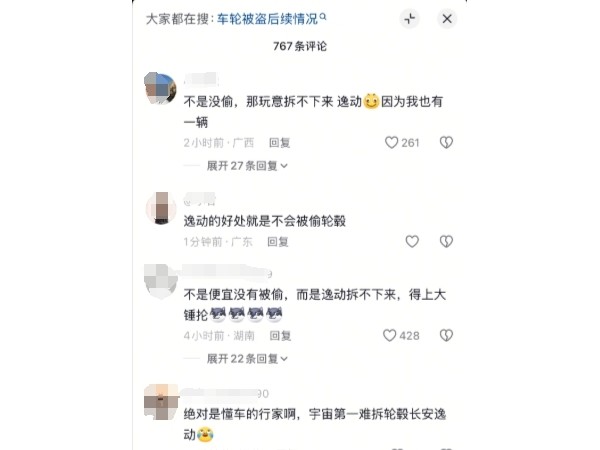Dislike the comment 逸动的好处就是不会被偷轮毂
Viewport: 600px width, 450px height.
[446, 241]
